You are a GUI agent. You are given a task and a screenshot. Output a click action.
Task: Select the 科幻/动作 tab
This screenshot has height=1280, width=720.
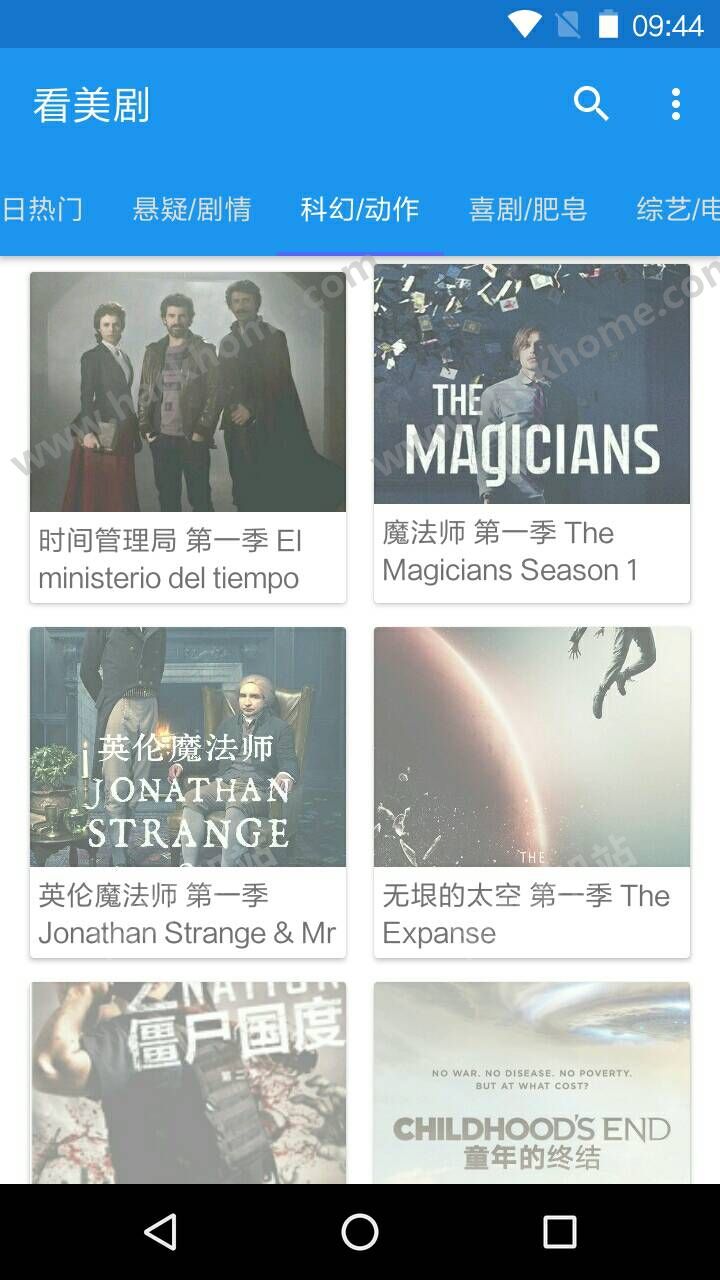coord(360,209)
